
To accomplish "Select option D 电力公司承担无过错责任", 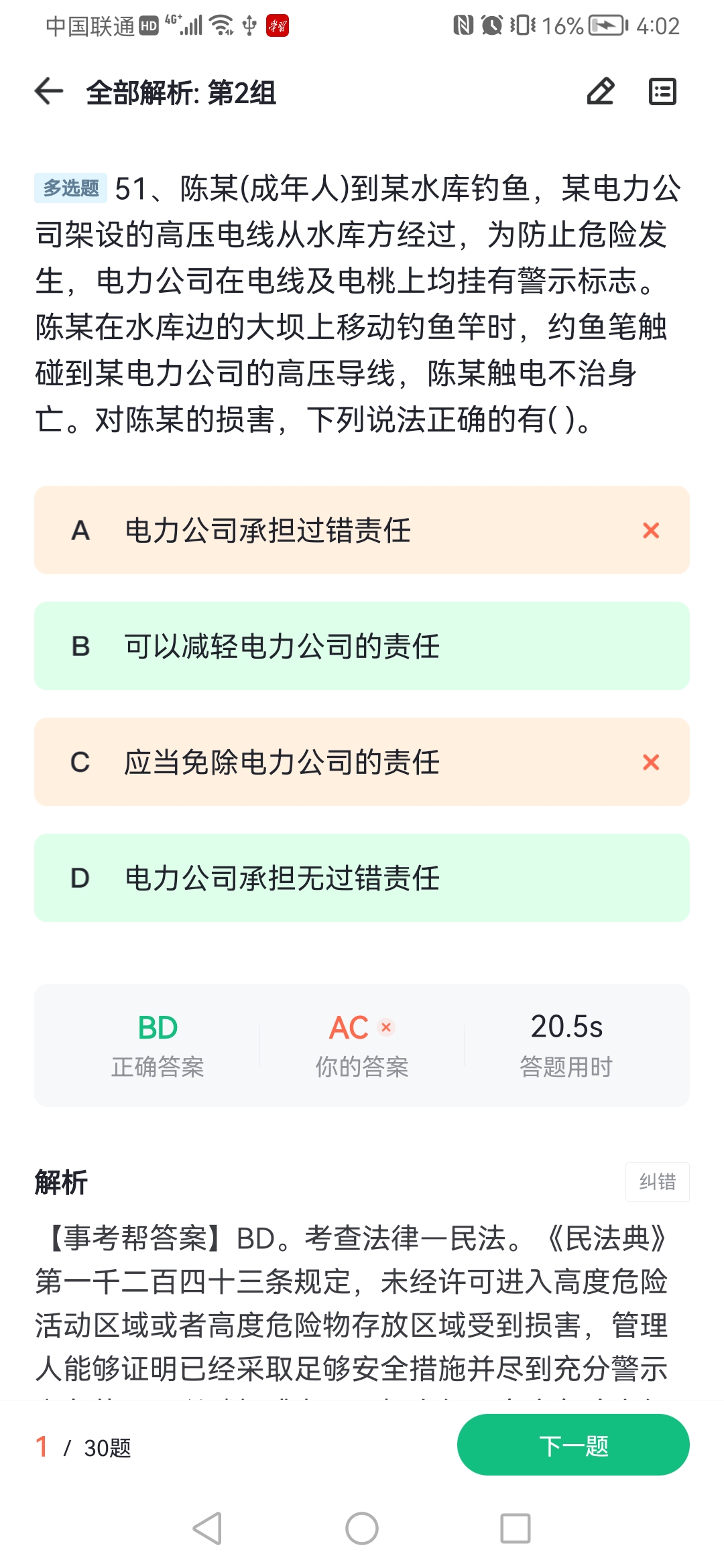I will (x=362, y=878).
